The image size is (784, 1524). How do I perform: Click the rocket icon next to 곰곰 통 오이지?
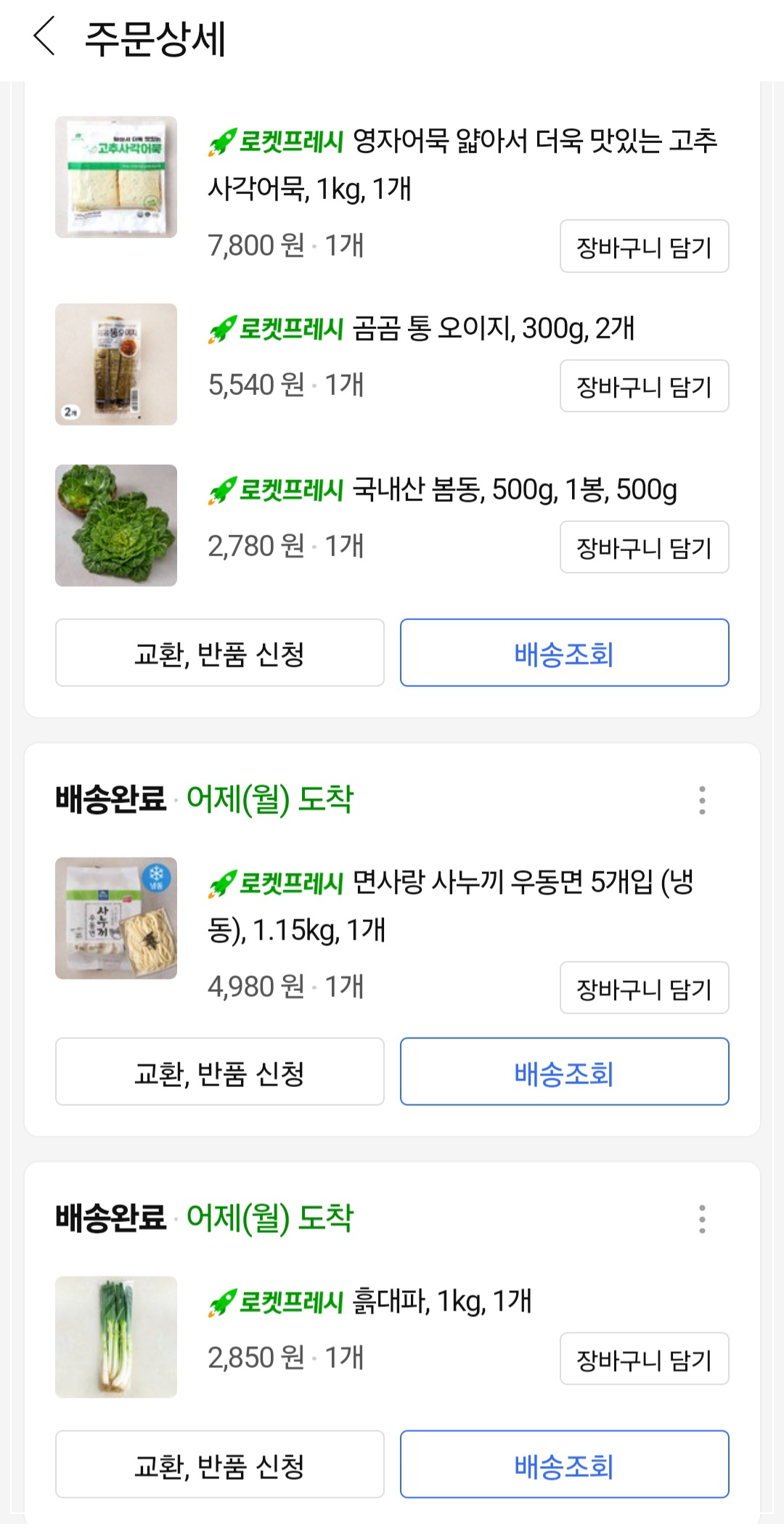222,329
